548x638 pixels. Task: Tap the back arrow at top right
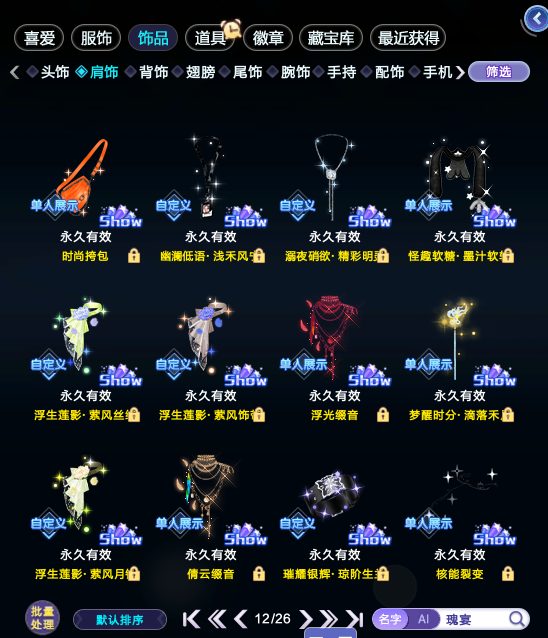[x=537, y=19]
